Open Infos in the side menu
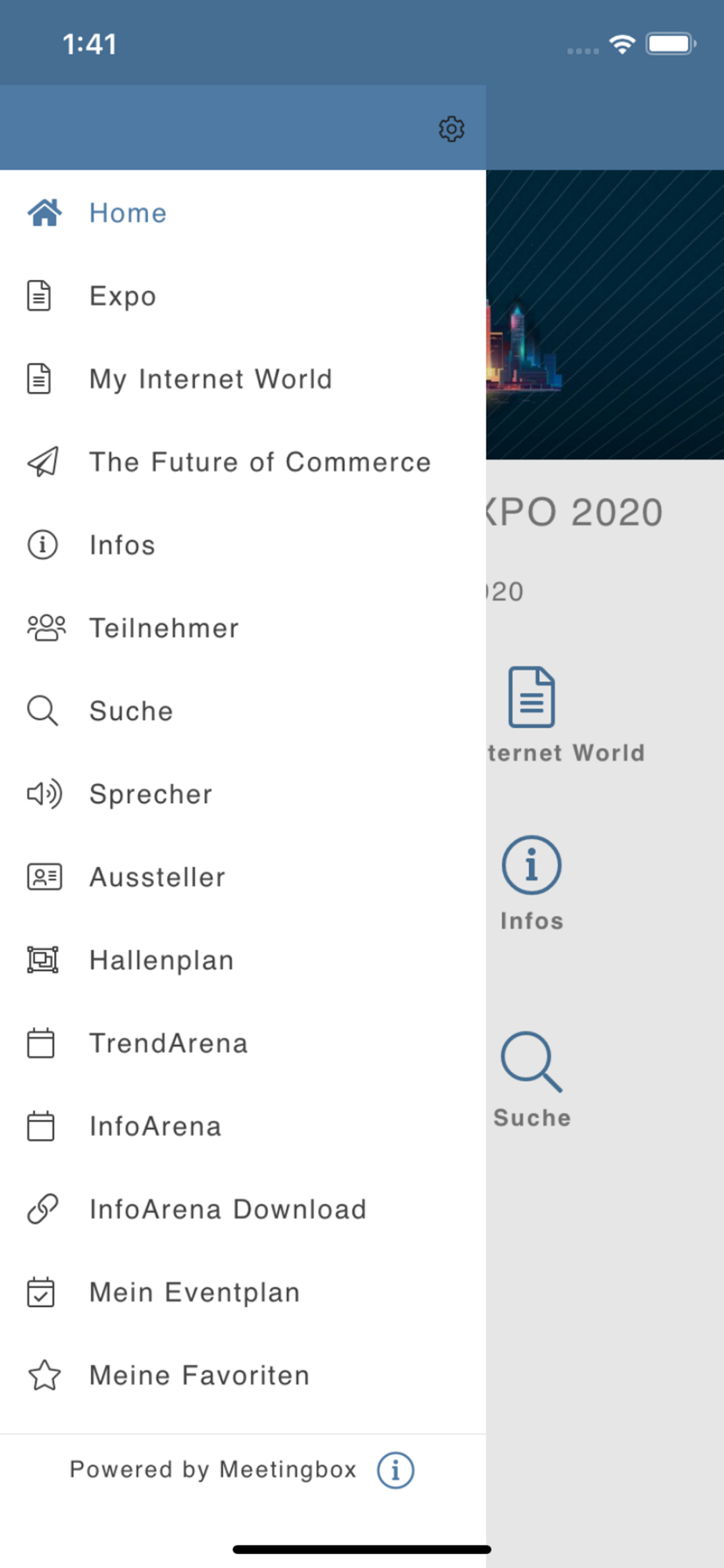 [243, 545]
